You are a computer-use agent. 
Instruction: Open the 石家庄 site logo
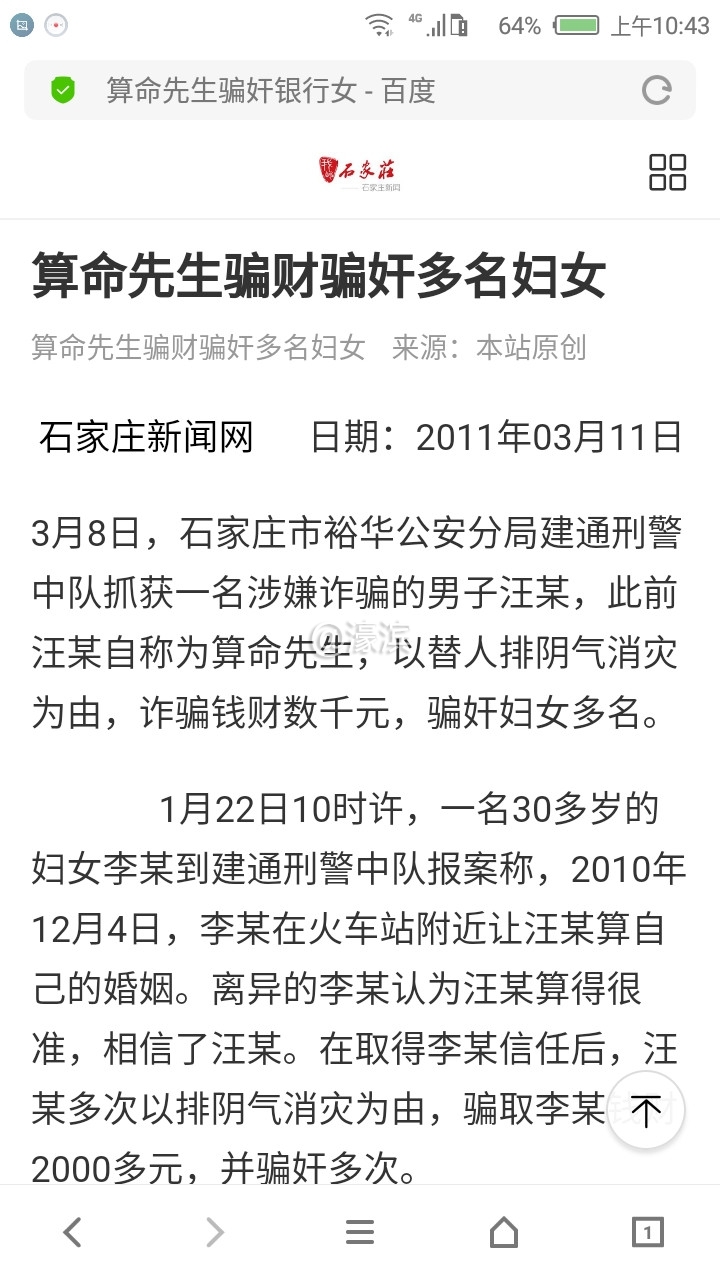(360, 172)
